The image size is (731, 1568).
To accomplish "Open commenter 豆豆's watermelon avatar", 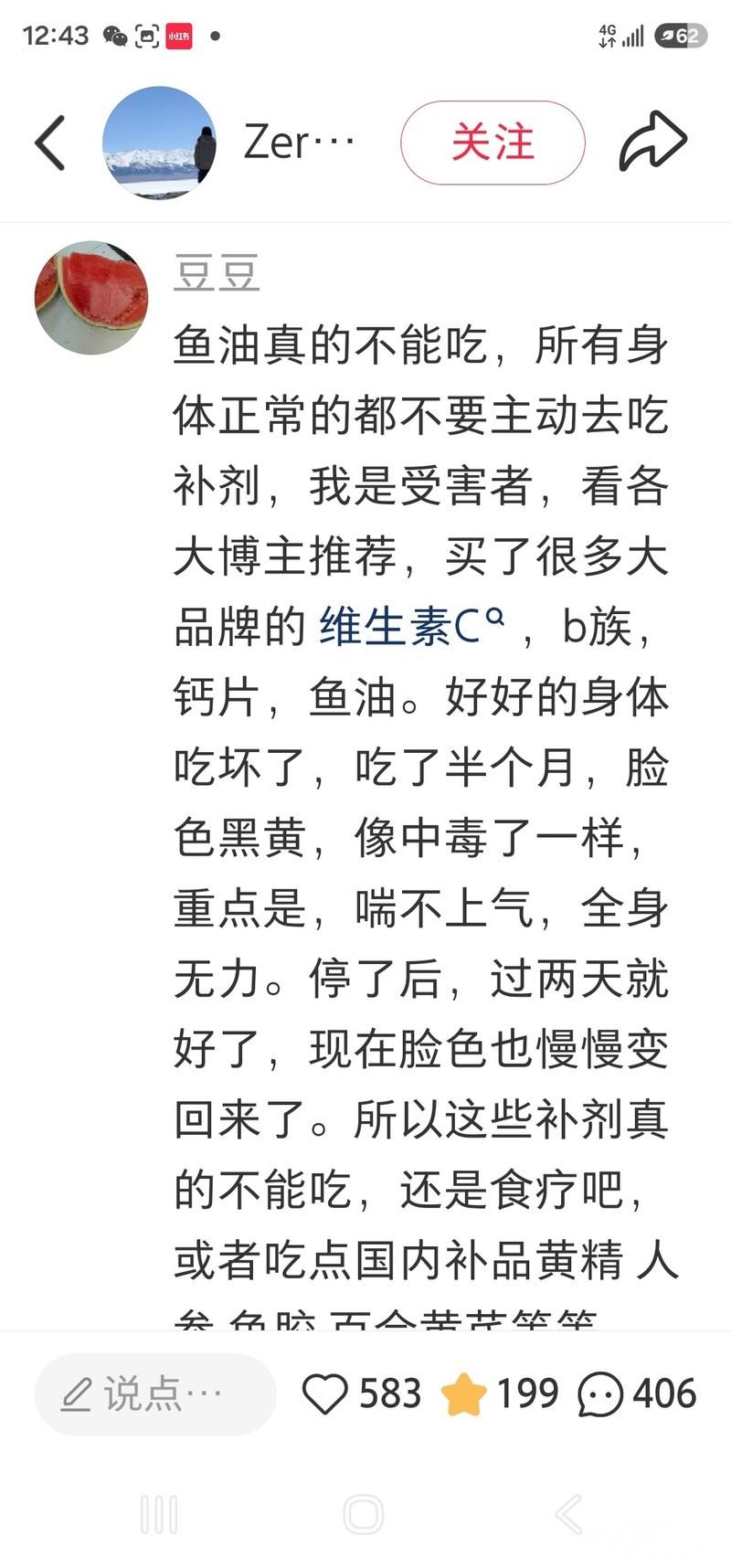I will (x=91, y=298).
